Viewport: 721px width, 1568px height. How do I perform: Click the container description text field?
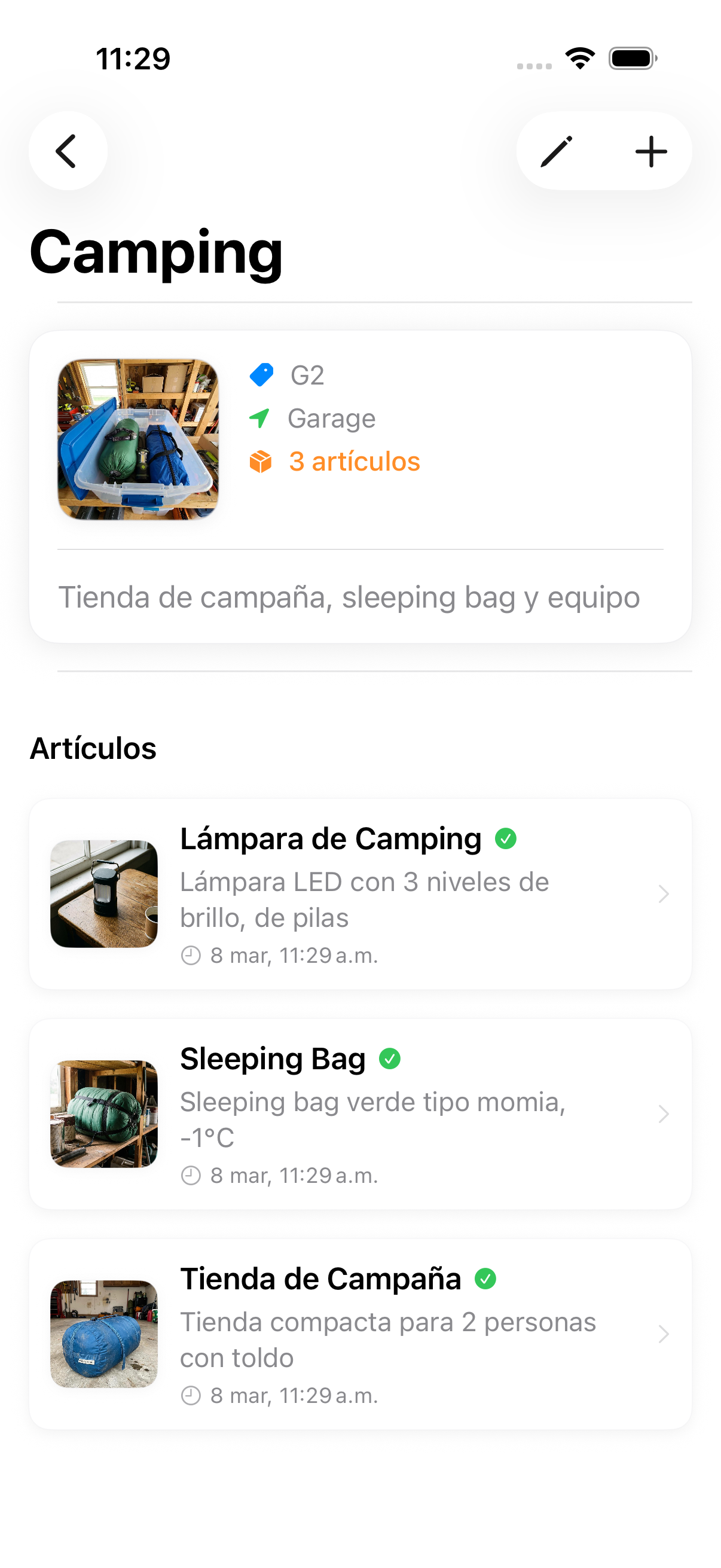[x=349, y=597]
